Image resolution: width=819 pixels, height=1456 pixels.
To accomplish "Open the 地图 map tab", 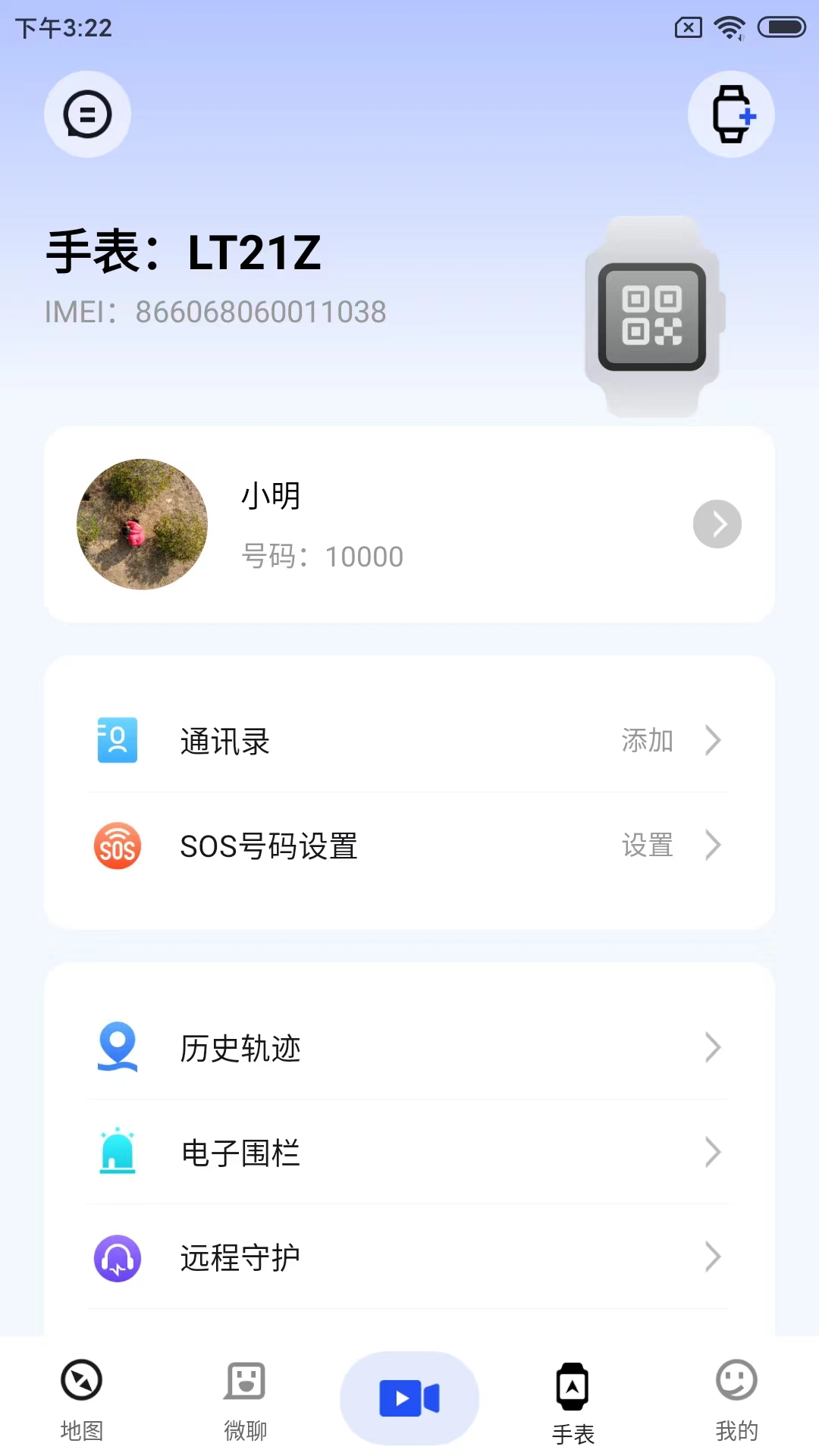I will [x=81, y=1403].
